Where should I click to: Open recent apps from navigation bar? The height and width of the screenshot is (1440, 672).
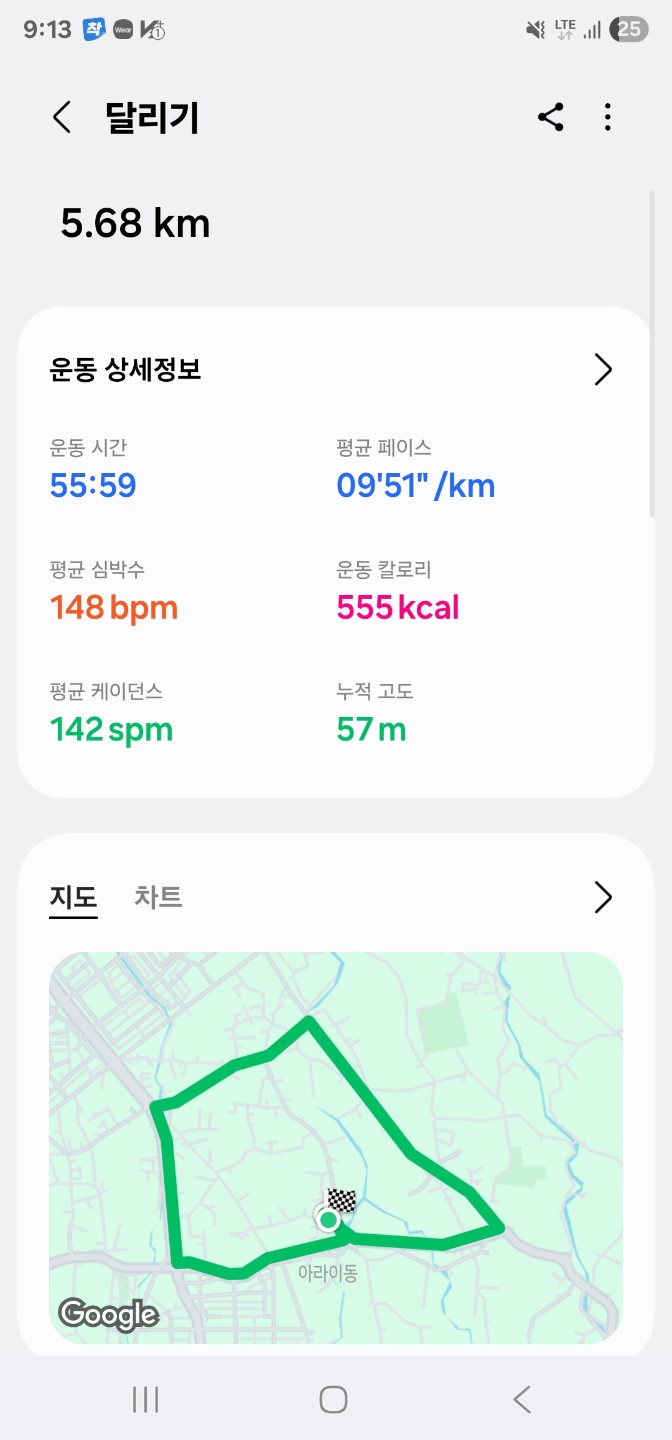pos(145,1399)
